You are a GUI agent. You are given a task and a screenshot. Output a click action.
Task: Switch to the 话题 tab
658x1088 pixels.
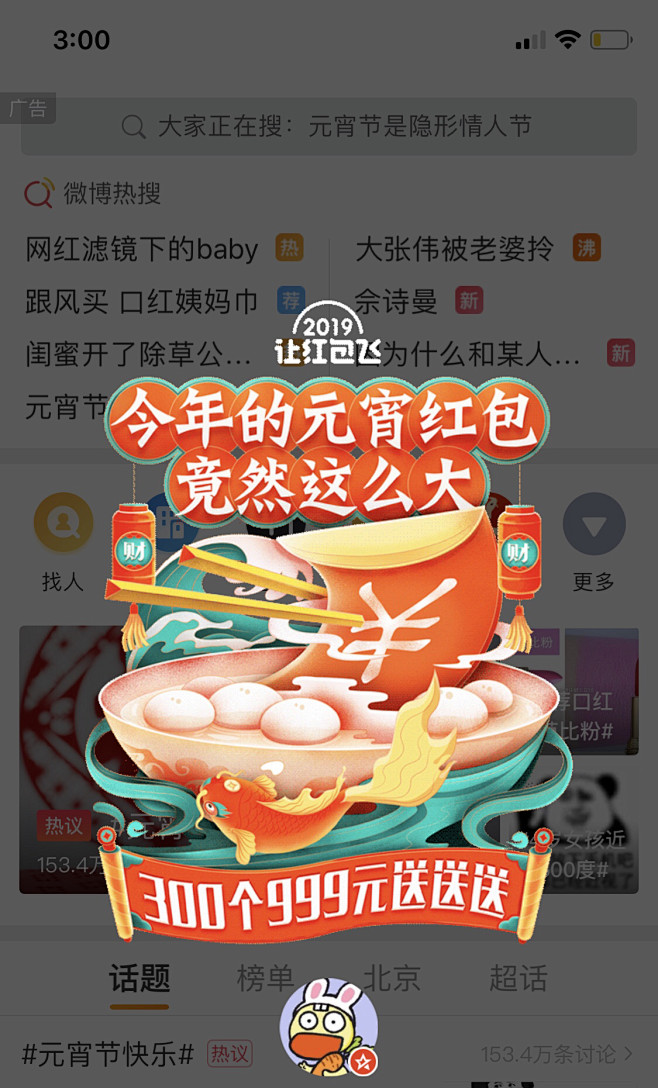pos(139,978)
